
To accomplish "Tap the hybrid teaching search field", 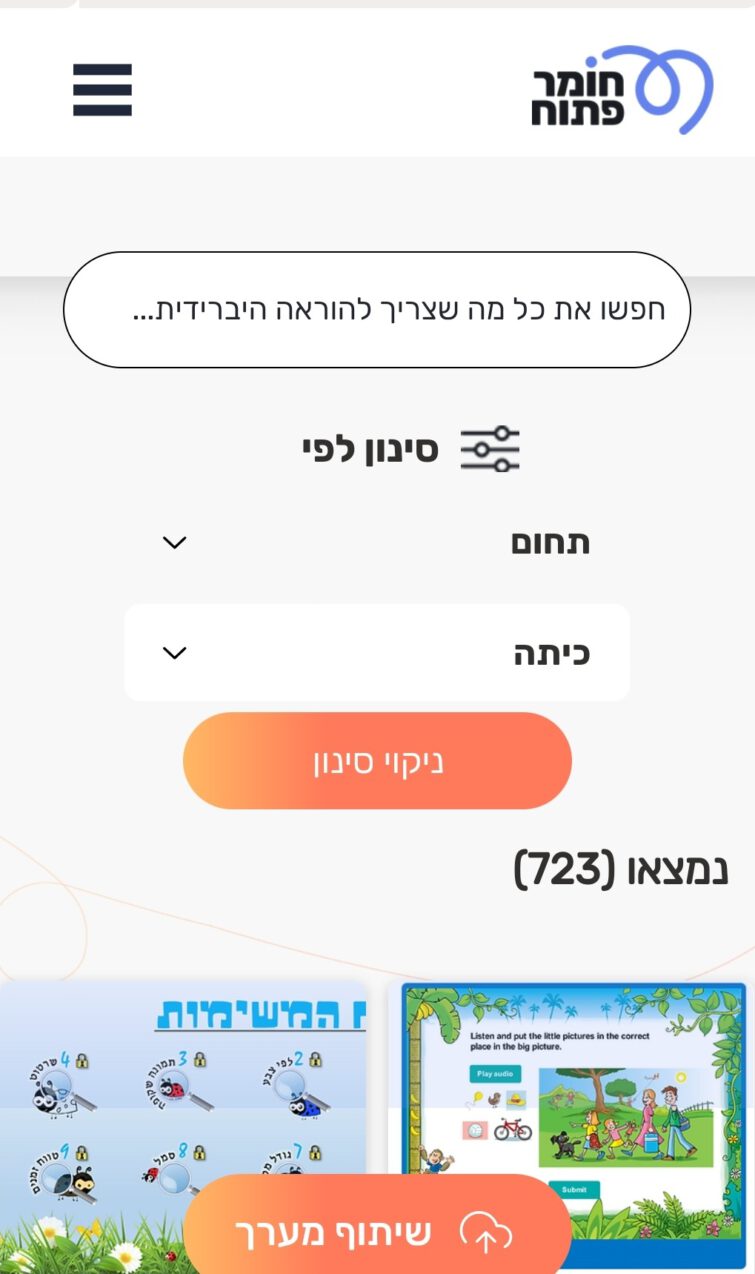I will (377, 310).
